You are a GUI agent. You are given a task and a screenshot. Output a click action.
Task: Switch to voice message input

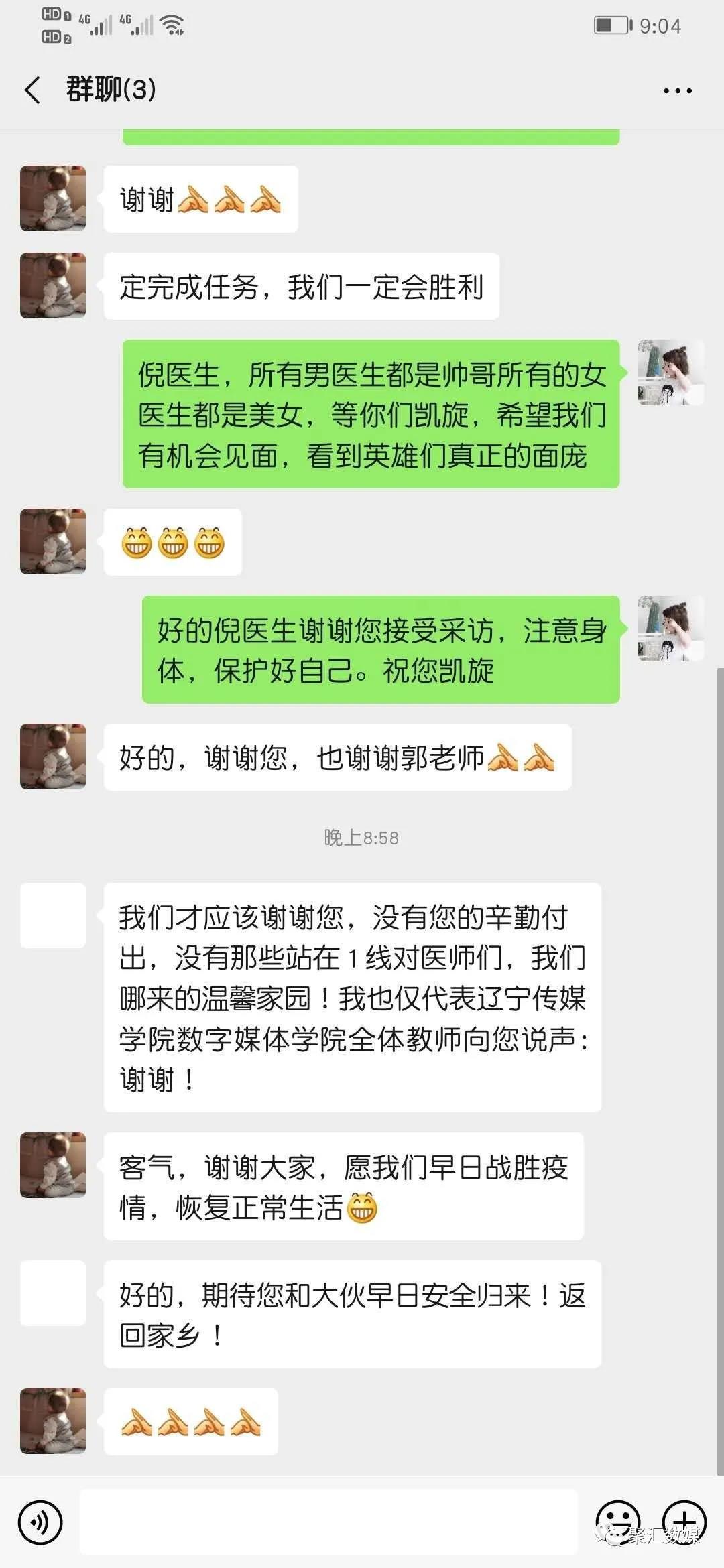[41, 1522]
